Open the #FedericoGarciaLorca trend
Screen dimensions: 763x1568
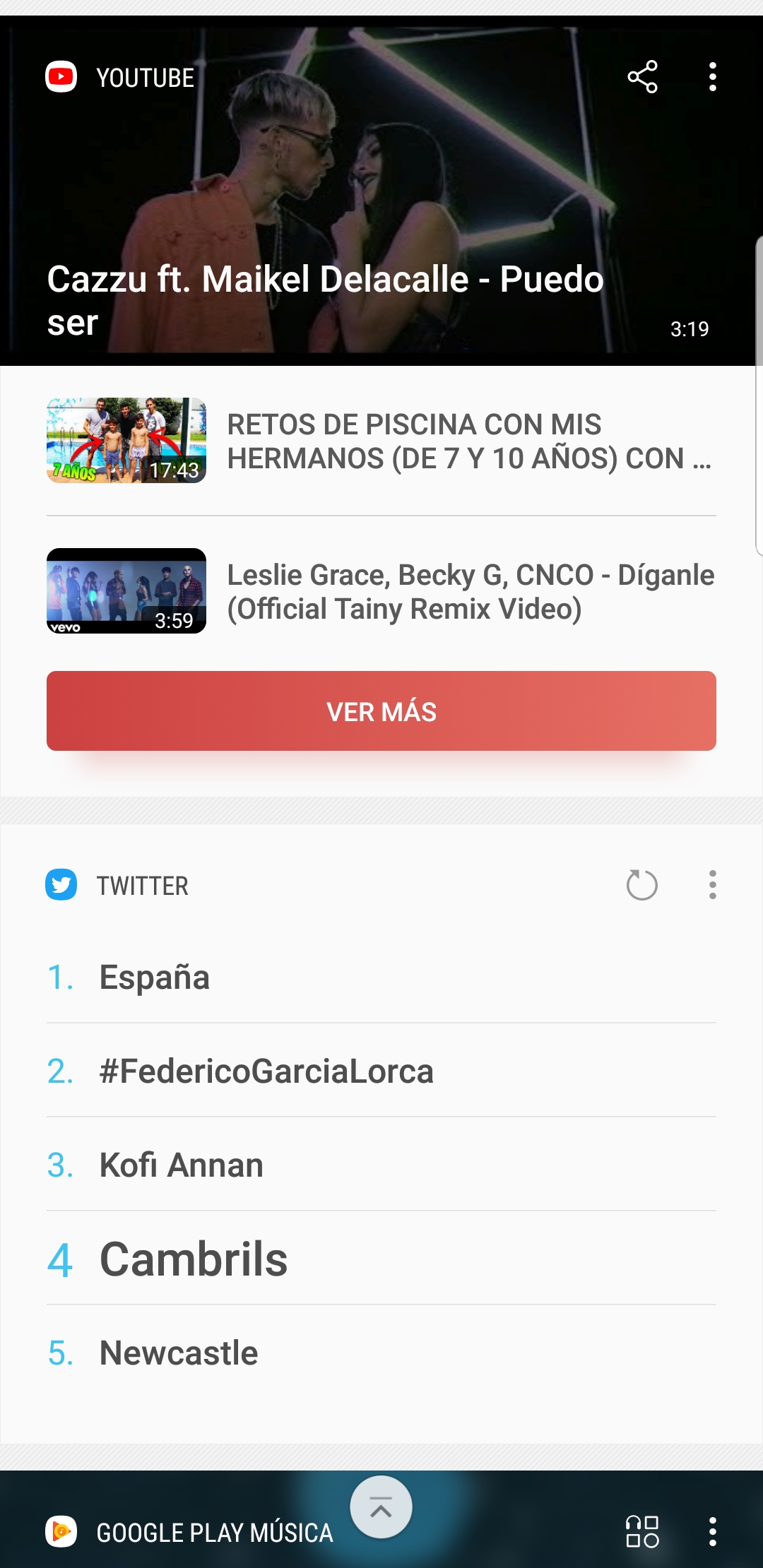click(381, 1071)
